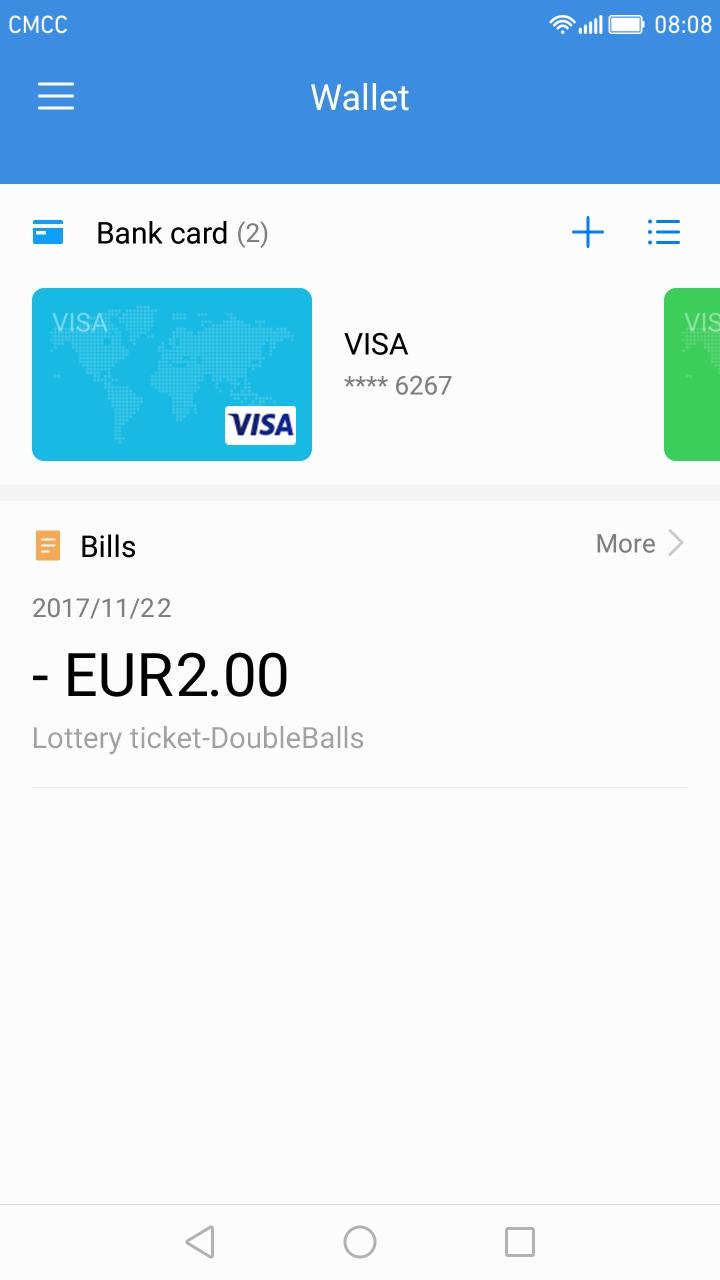Open the blue VISA card ending 6267

tap(172, 374)
